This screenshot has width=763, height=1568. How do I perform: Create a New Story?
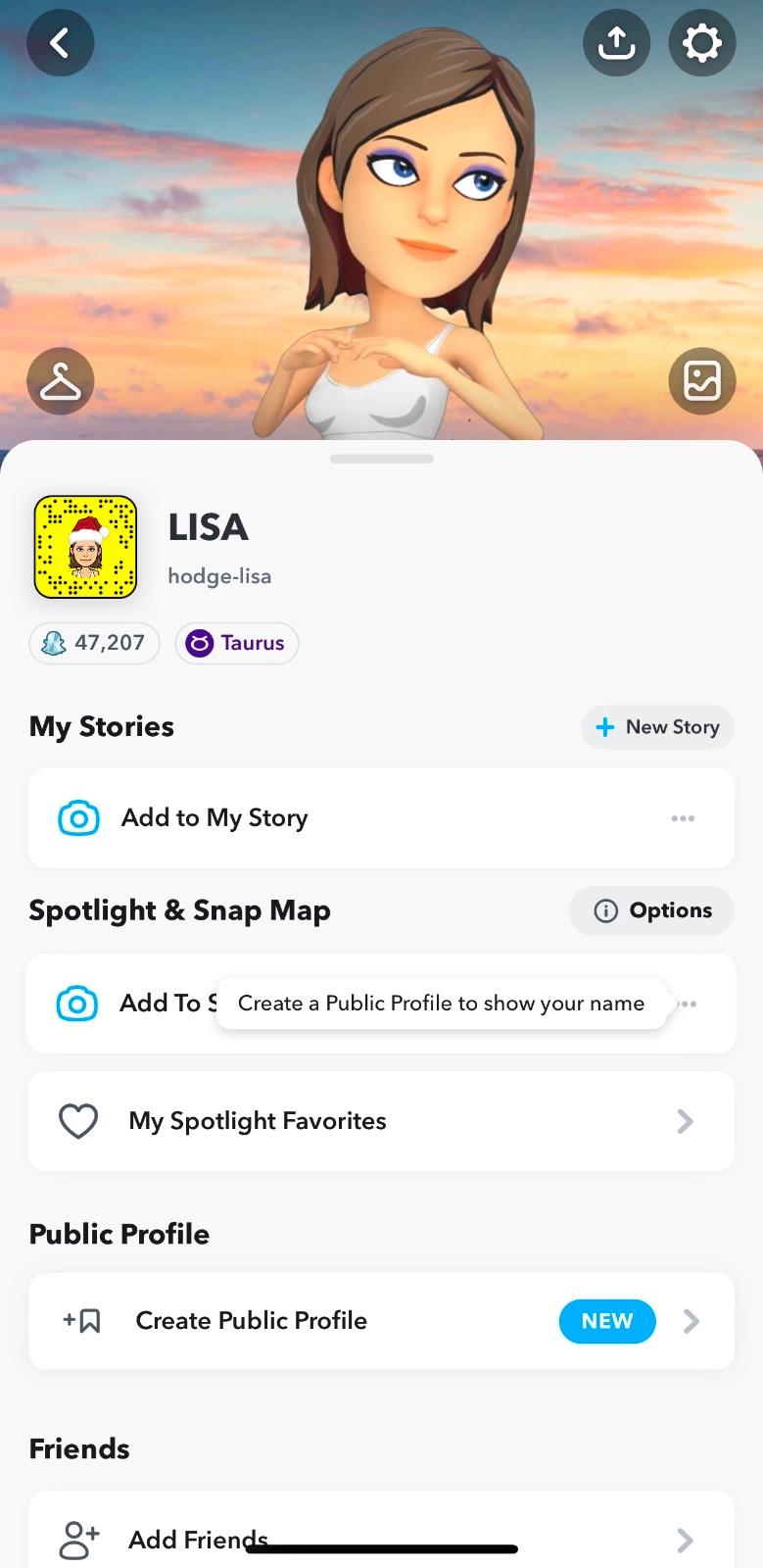pos(657,727)
